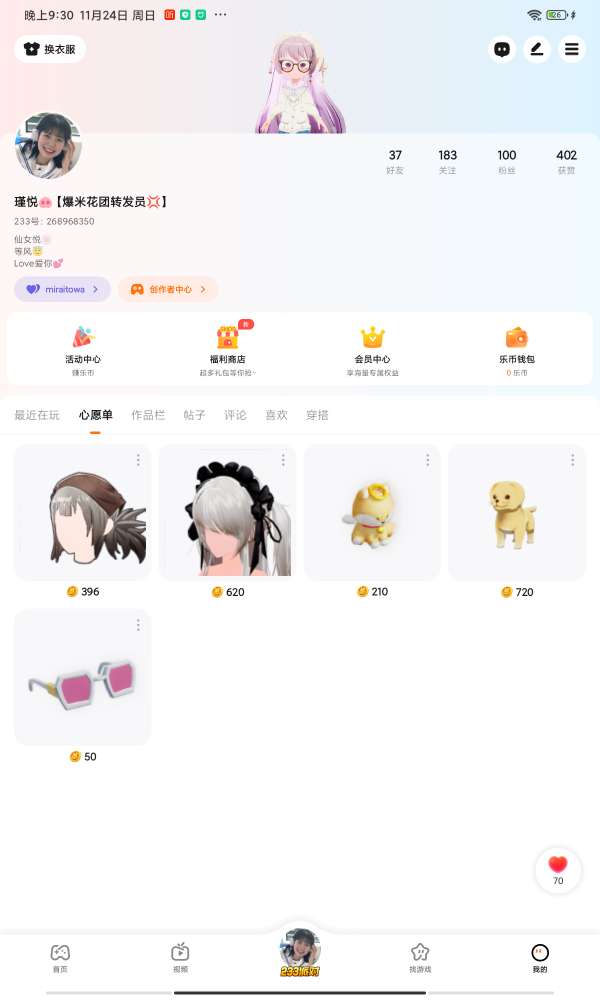
Task: Visit the 福利商店 welfare shop
Action: (228, 349)
